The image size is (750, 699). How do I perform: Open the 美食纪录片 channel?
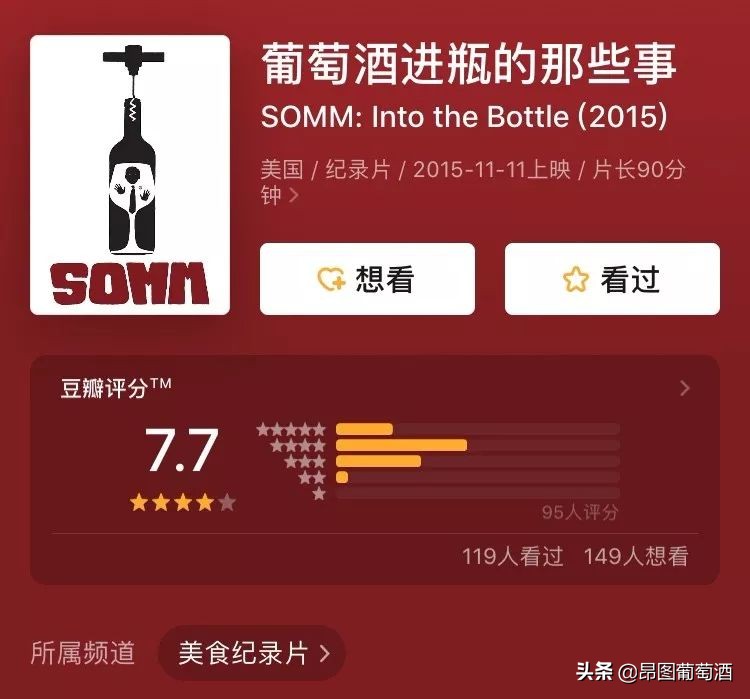(x=252, y=654)
